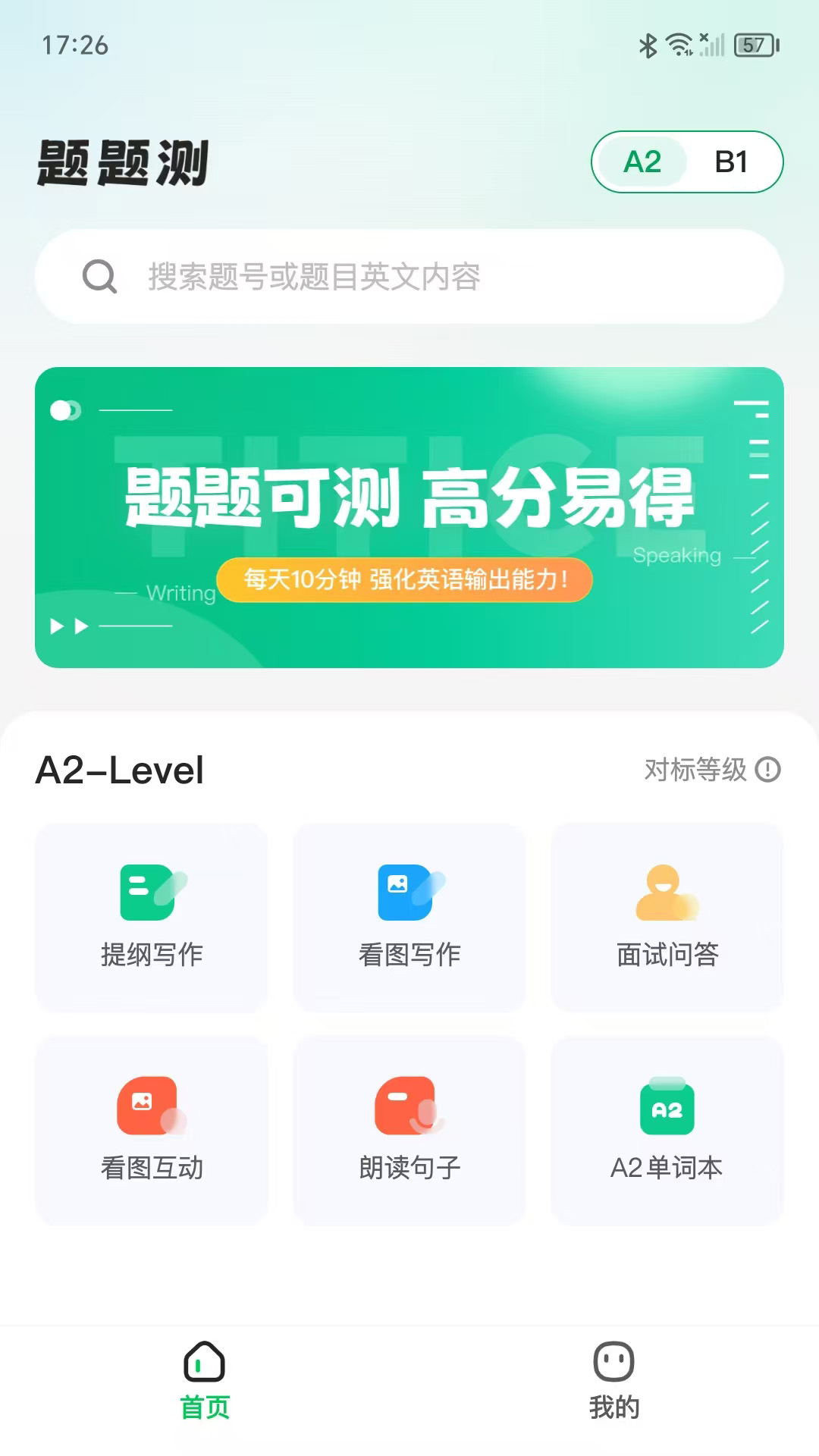Tap the search magnifier icon

pyautogui.click(x=101, y=277)
